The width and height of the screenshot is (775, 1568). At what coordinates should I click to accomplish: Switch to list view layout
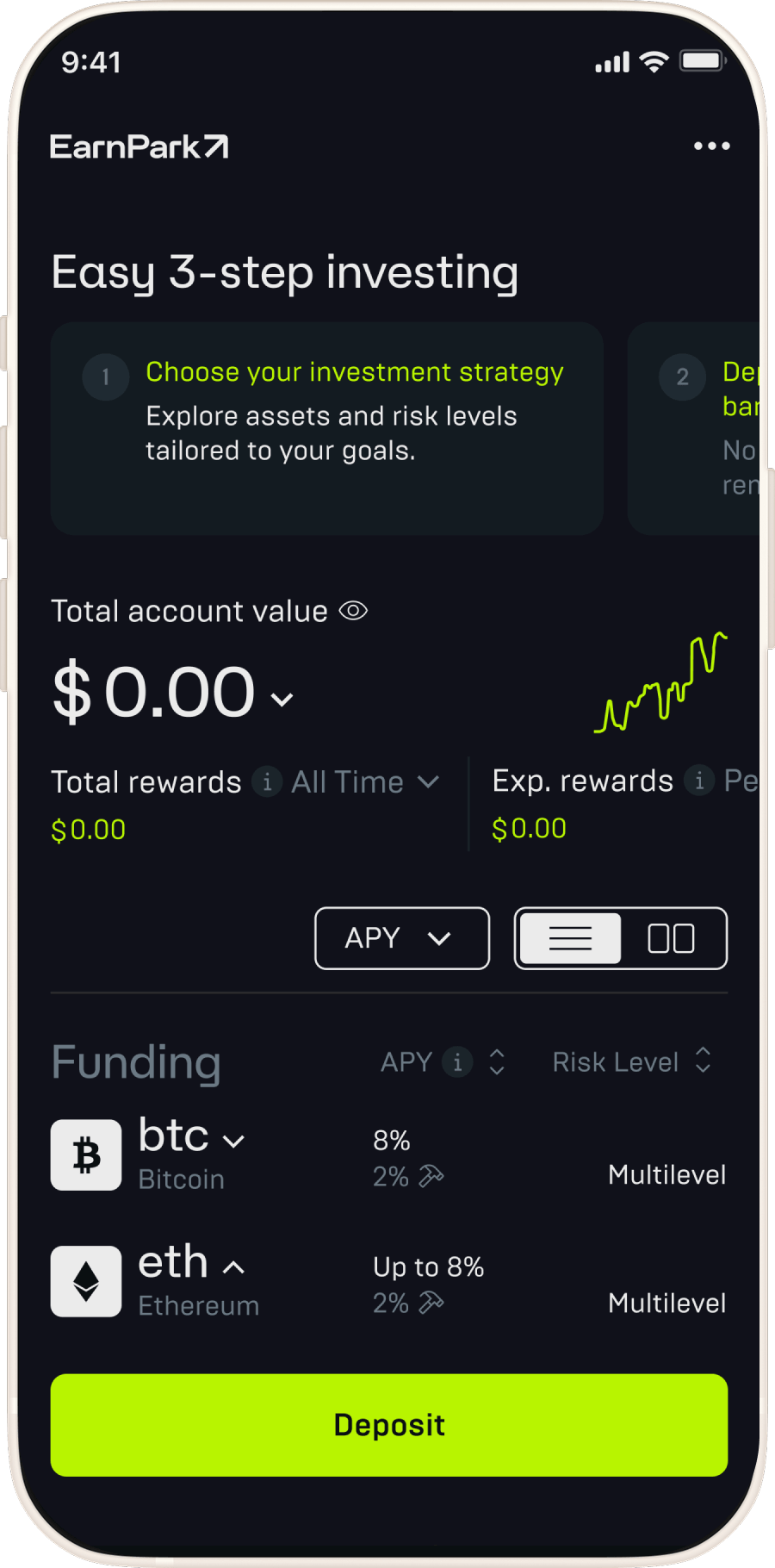570,938
